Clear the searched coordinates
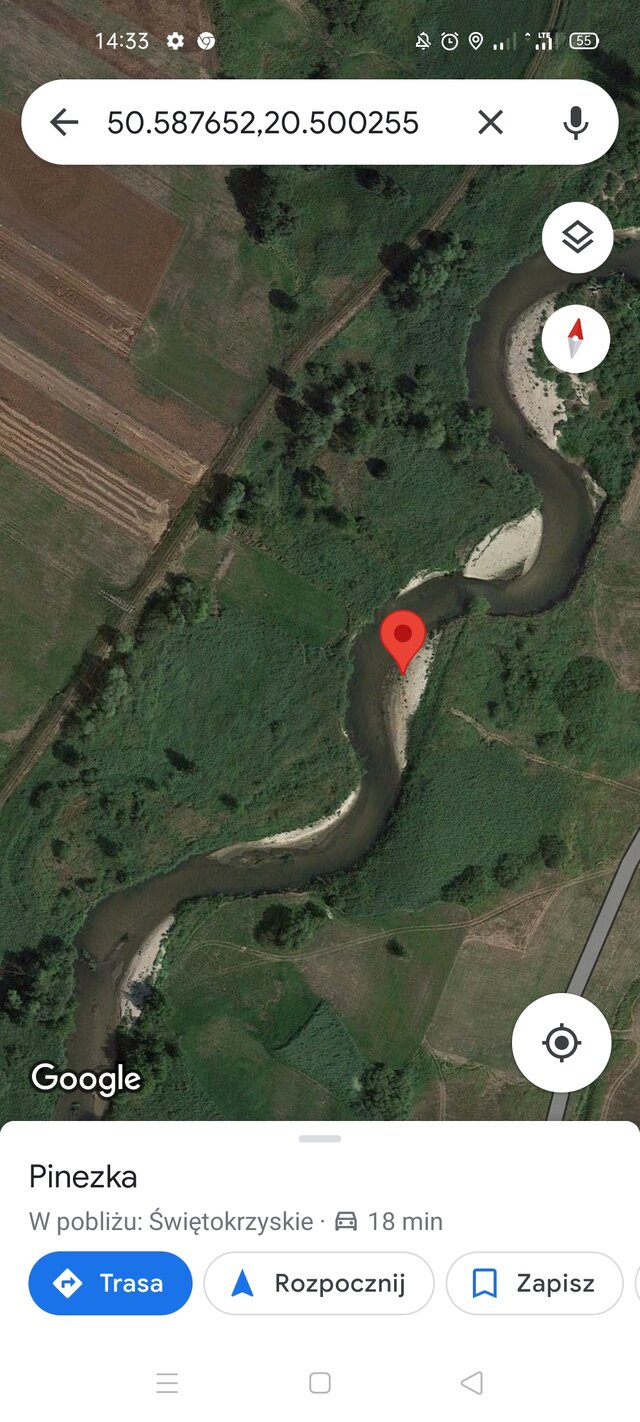 coord(490,122)
